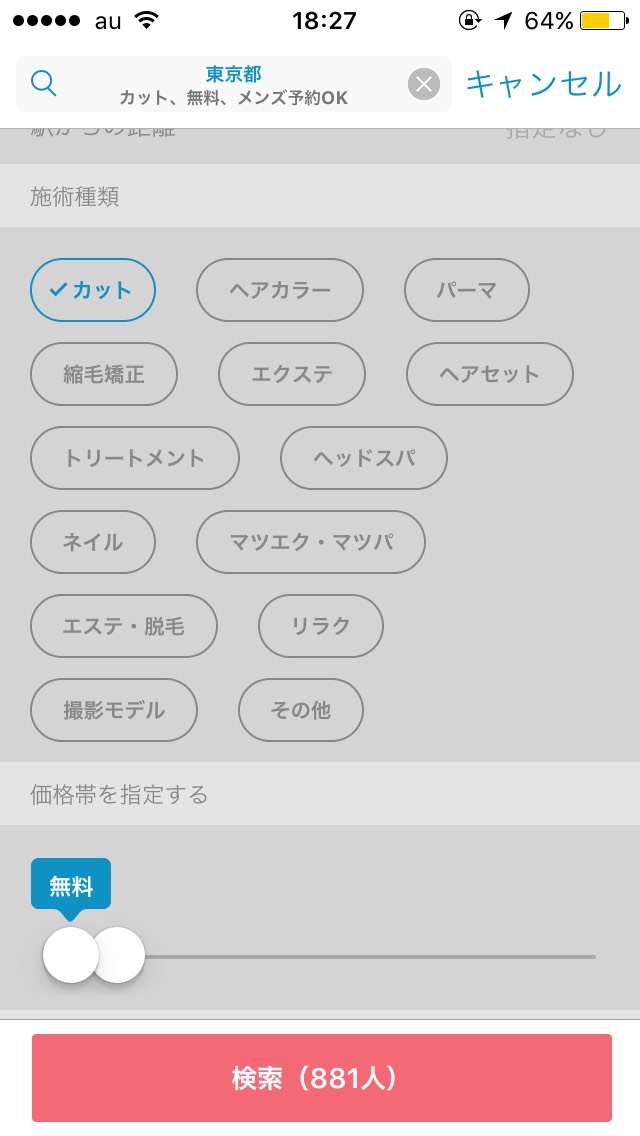Select the ヘアカラー chip
Image resolution: width=640 pixels, height=1136 pixels.
point(280,290)
